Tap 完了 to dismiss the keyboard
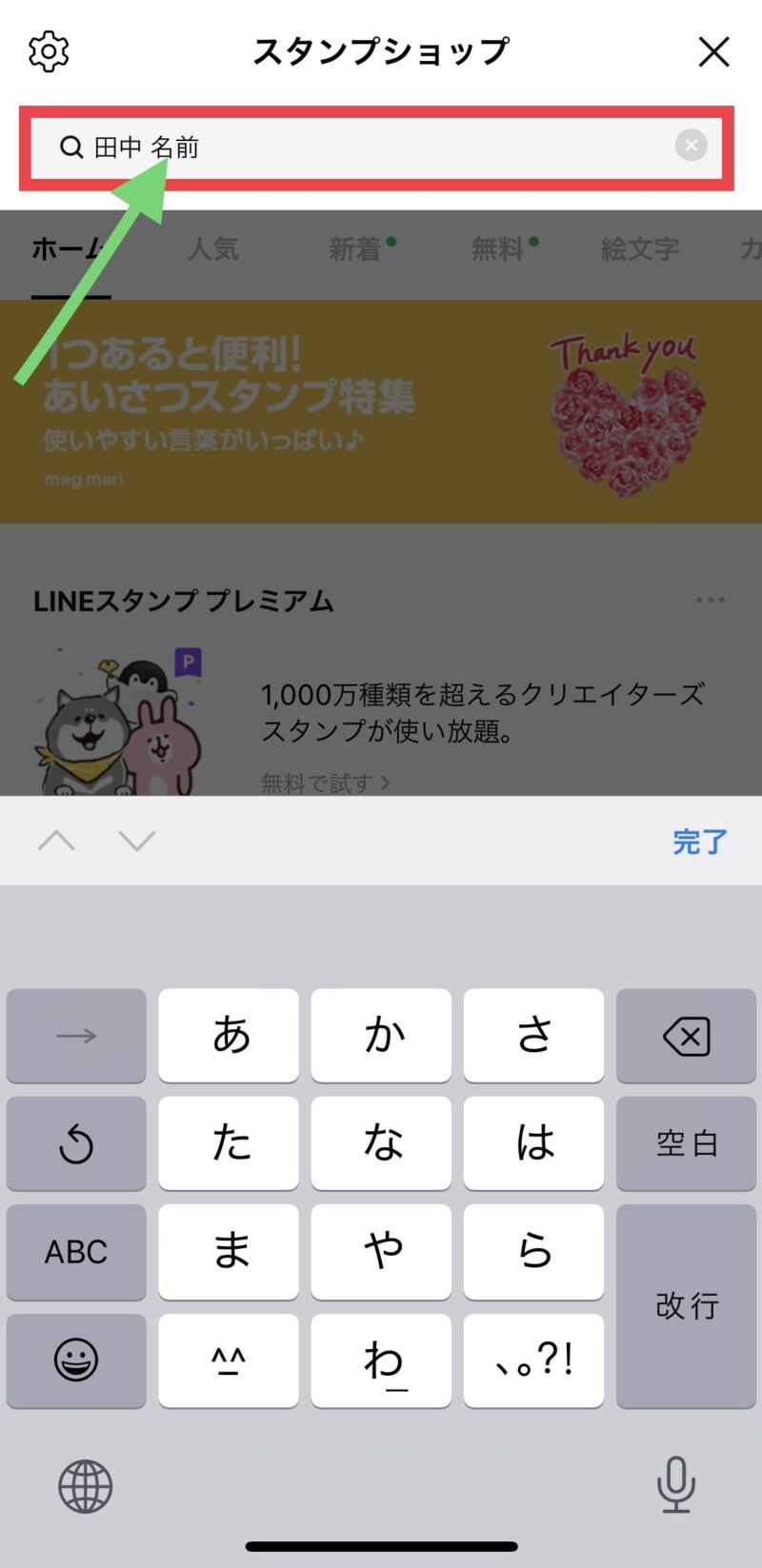The width and height of the screenshot is (762, 1568). coord(699,842)
